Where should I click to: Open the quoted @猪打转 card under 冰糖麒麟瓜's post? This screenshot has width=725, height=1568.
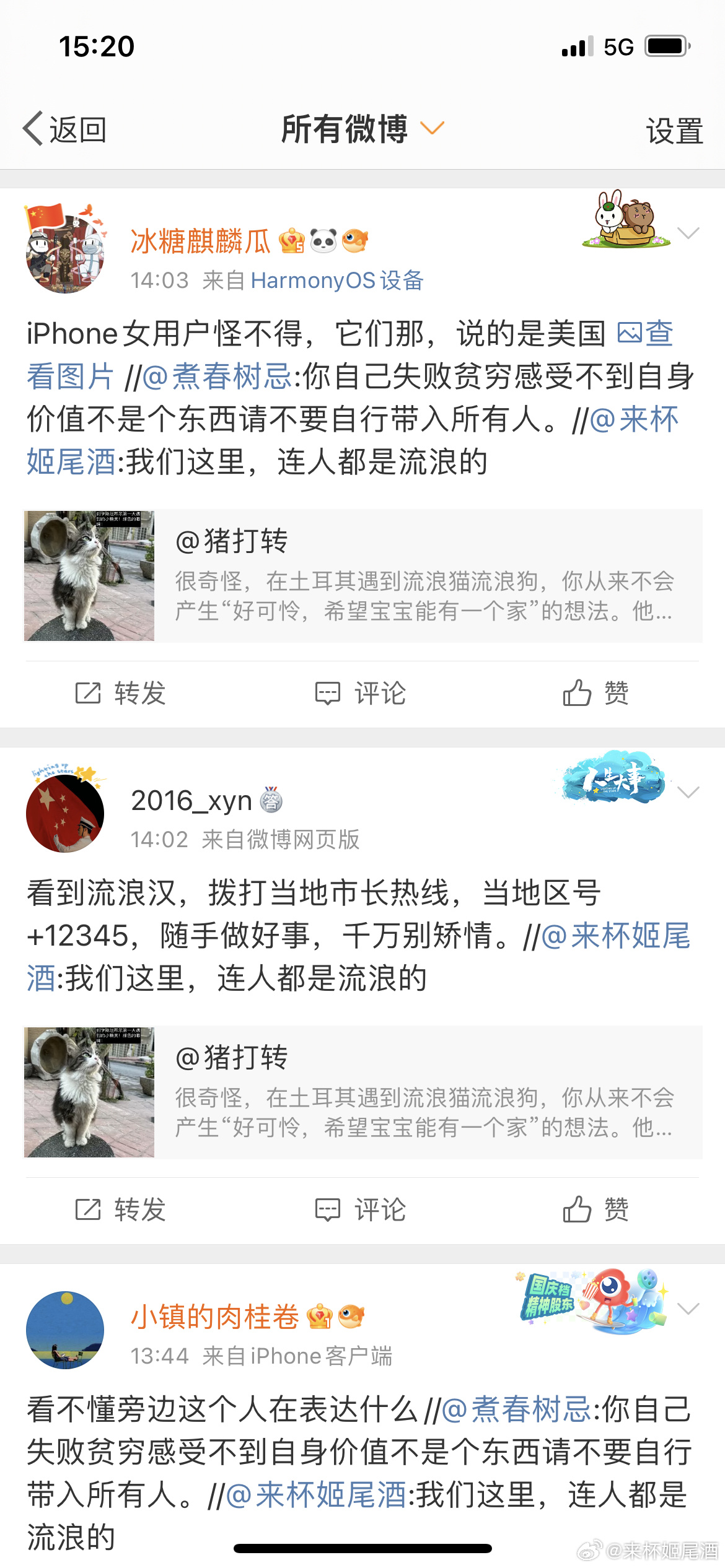click(x=362, y=575)
